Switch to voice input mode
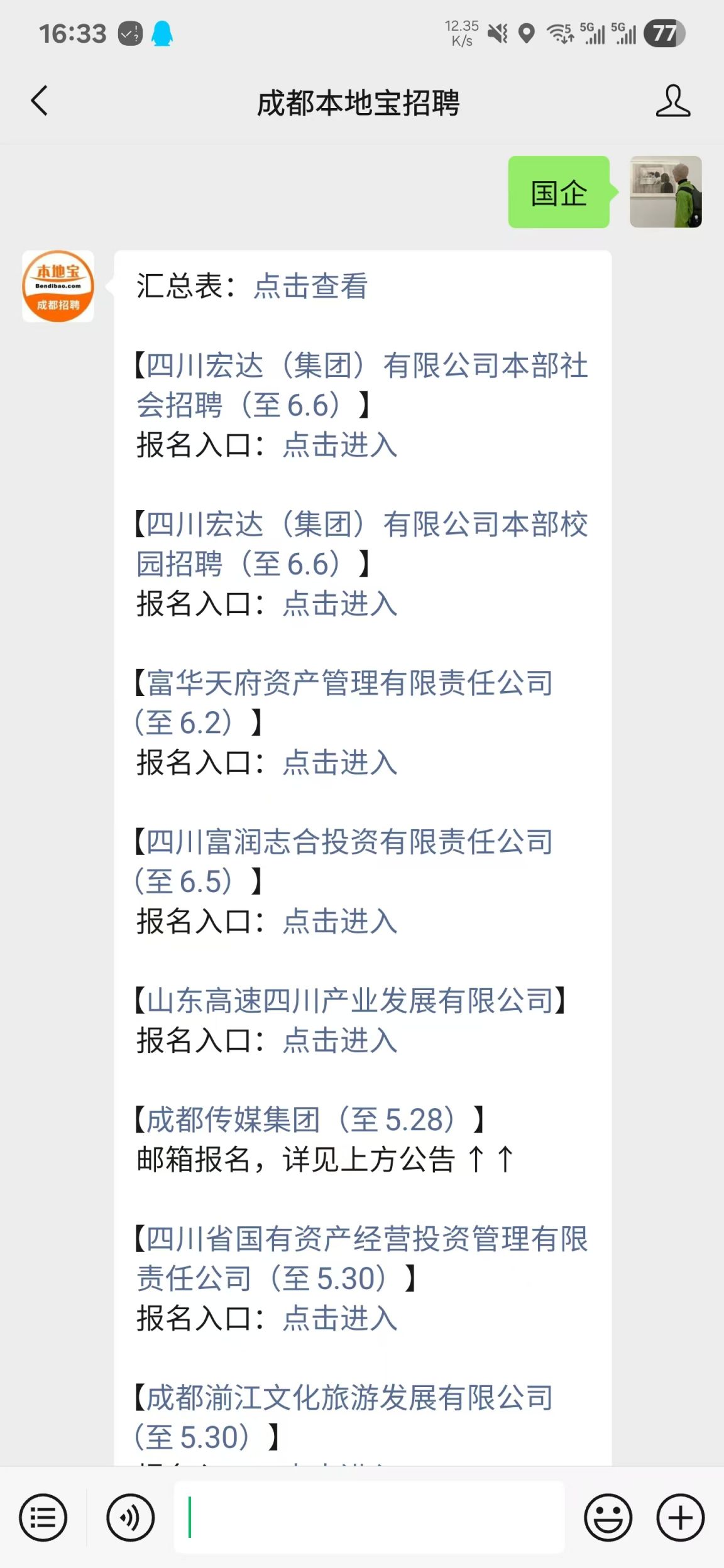Image resolution: width=724 pixels, height=1568 pixels. (131, 1518)
